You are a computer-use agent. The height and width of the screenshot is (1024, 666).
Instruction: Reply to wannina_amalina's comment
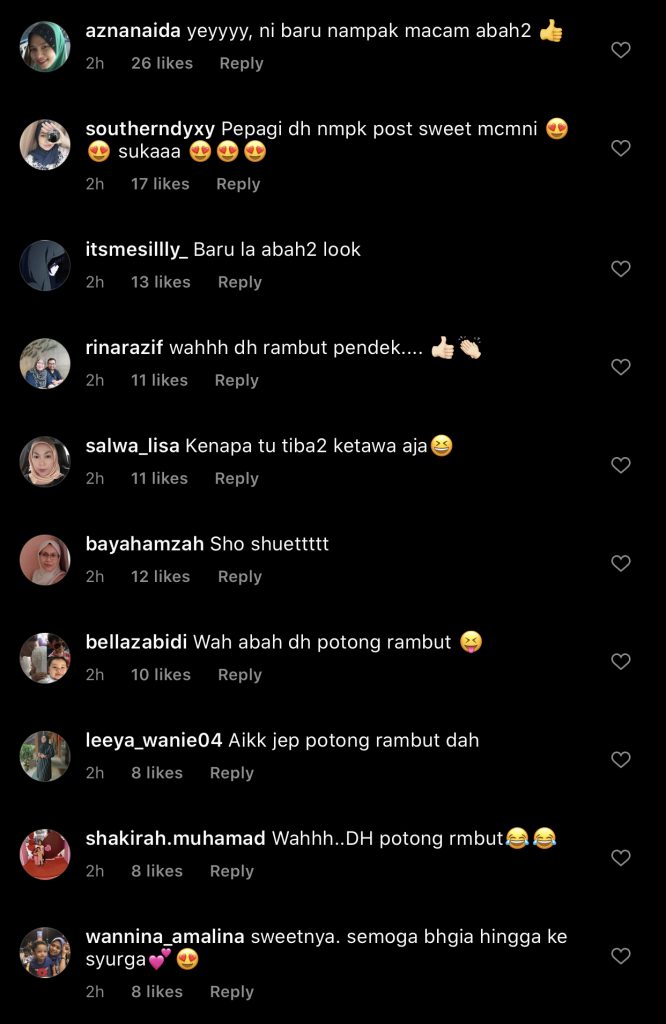[x=231, y=992]
